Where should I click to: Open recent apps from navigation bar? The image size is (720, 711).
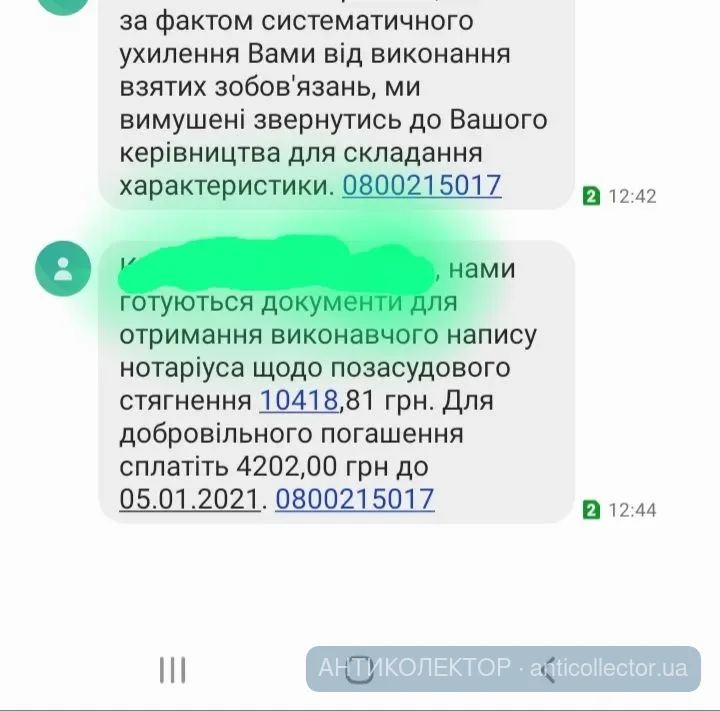(x=172, y=668)
